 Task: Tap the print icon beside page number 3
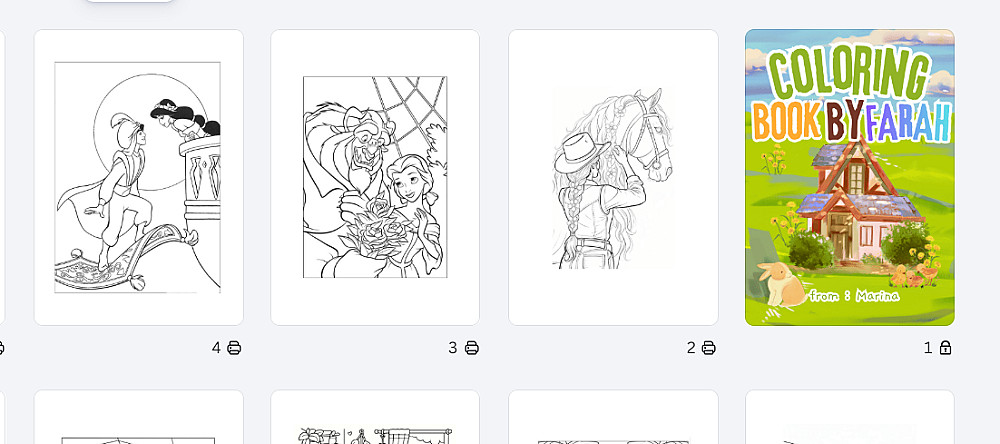pos(471,348)
